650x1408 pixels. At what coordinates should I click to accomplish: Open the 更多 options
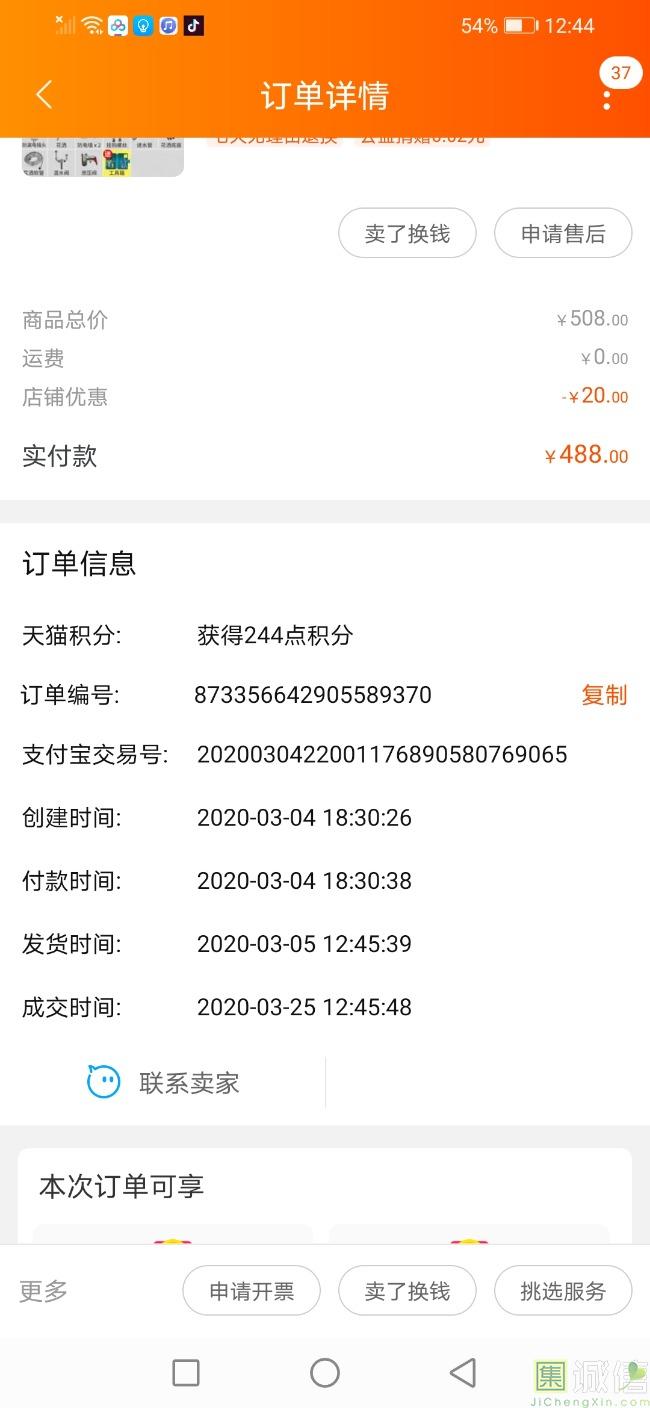coord(44,1291)
